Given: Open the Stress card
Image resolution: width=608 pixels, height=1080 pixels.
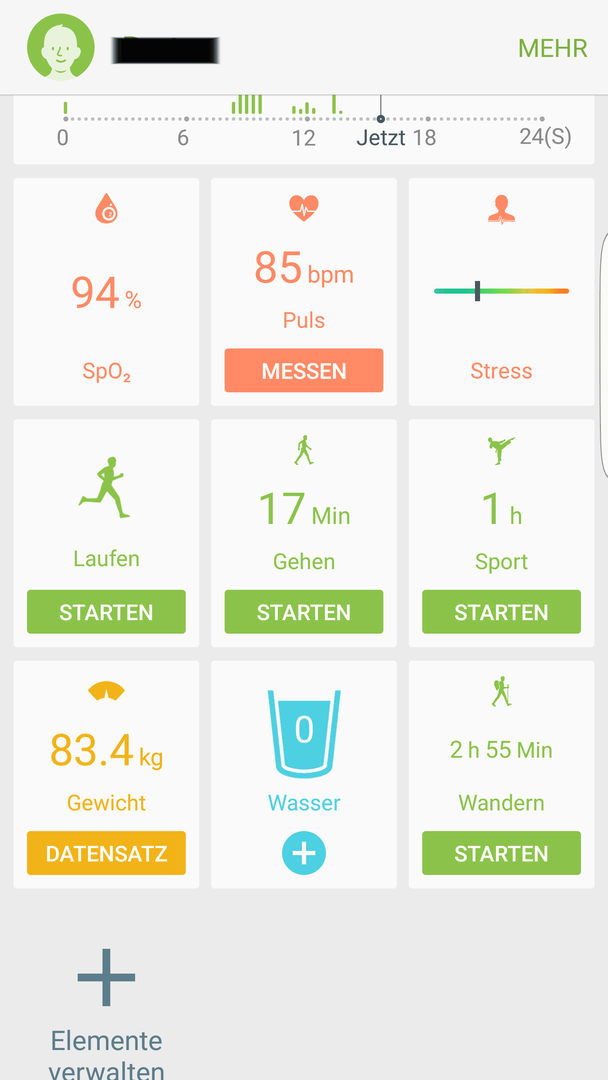Looking at the screenshot, I should pos(501,292).
